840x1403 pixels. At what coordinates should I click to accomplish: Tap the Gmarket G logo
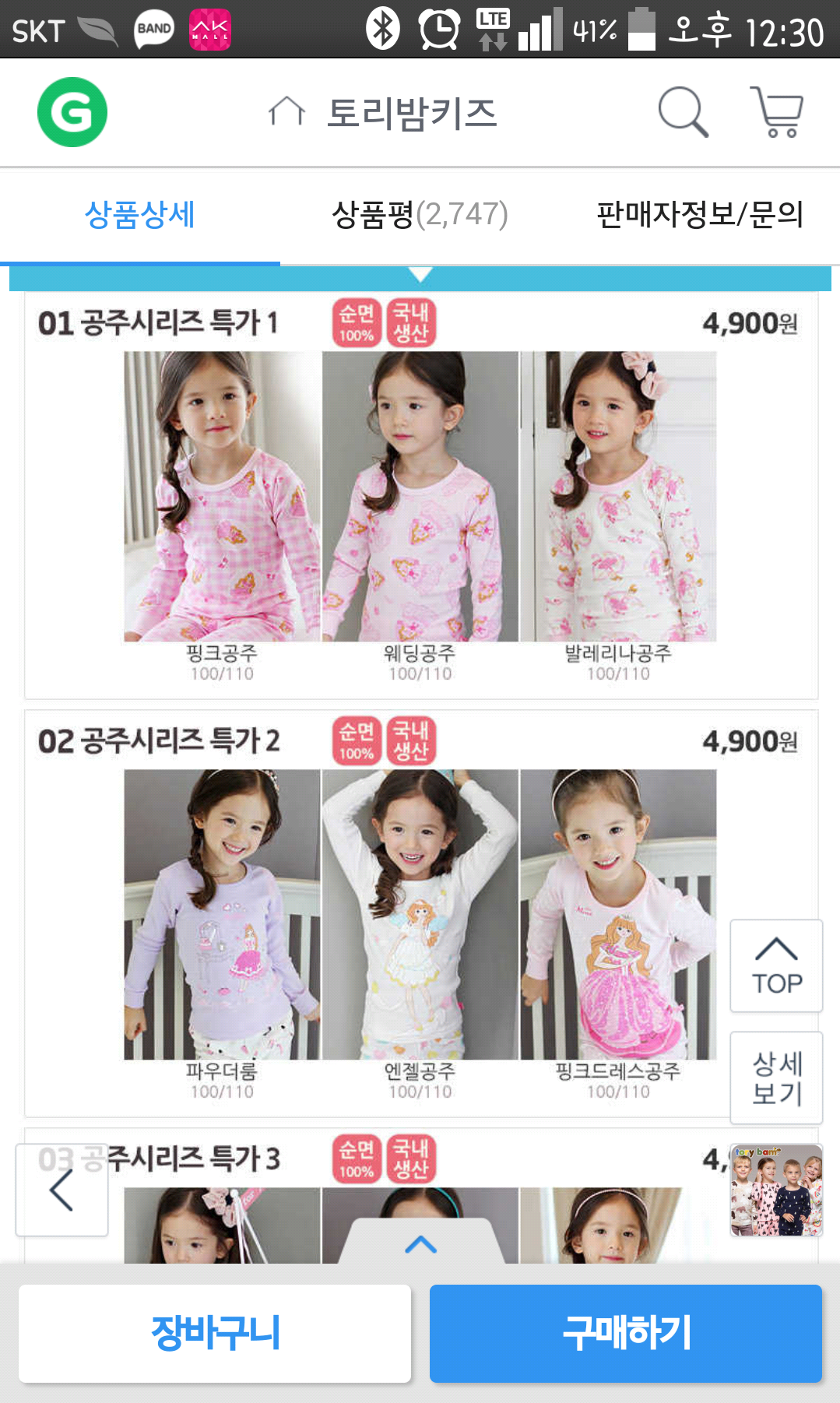coord(72,112)
